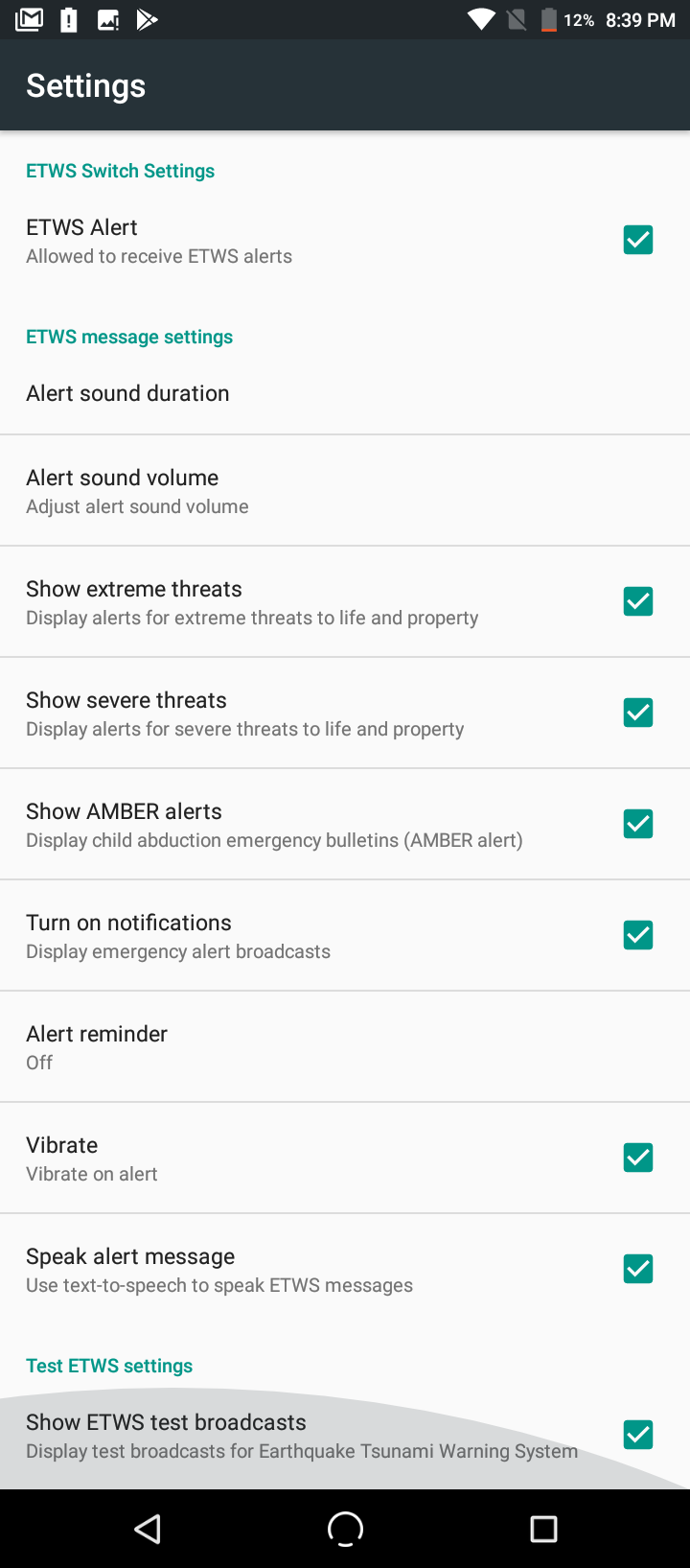Viewport: 690px width, 1568px height.
Task: Open Alert sound volume setting
Action: [345, 491]
